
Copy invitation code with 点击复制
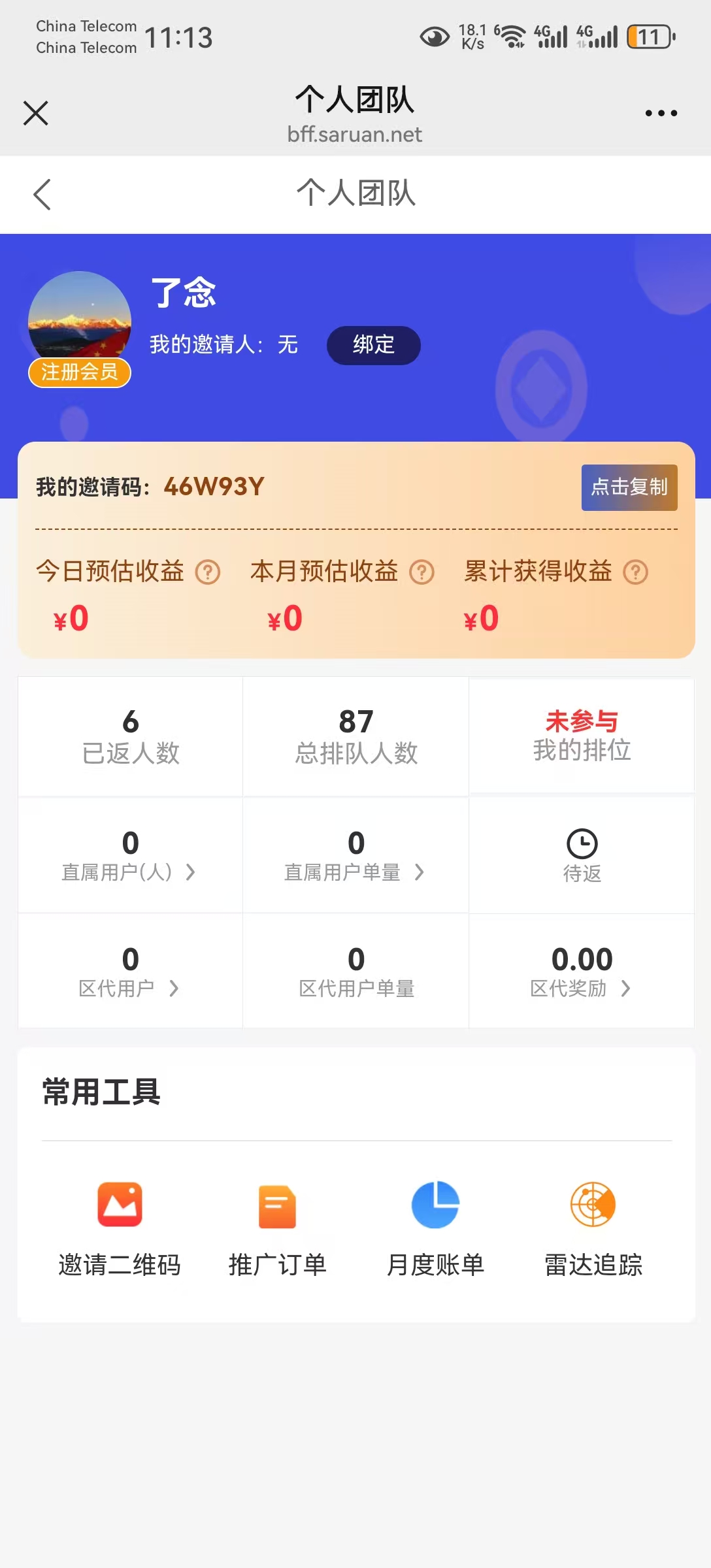pos(629,487)
